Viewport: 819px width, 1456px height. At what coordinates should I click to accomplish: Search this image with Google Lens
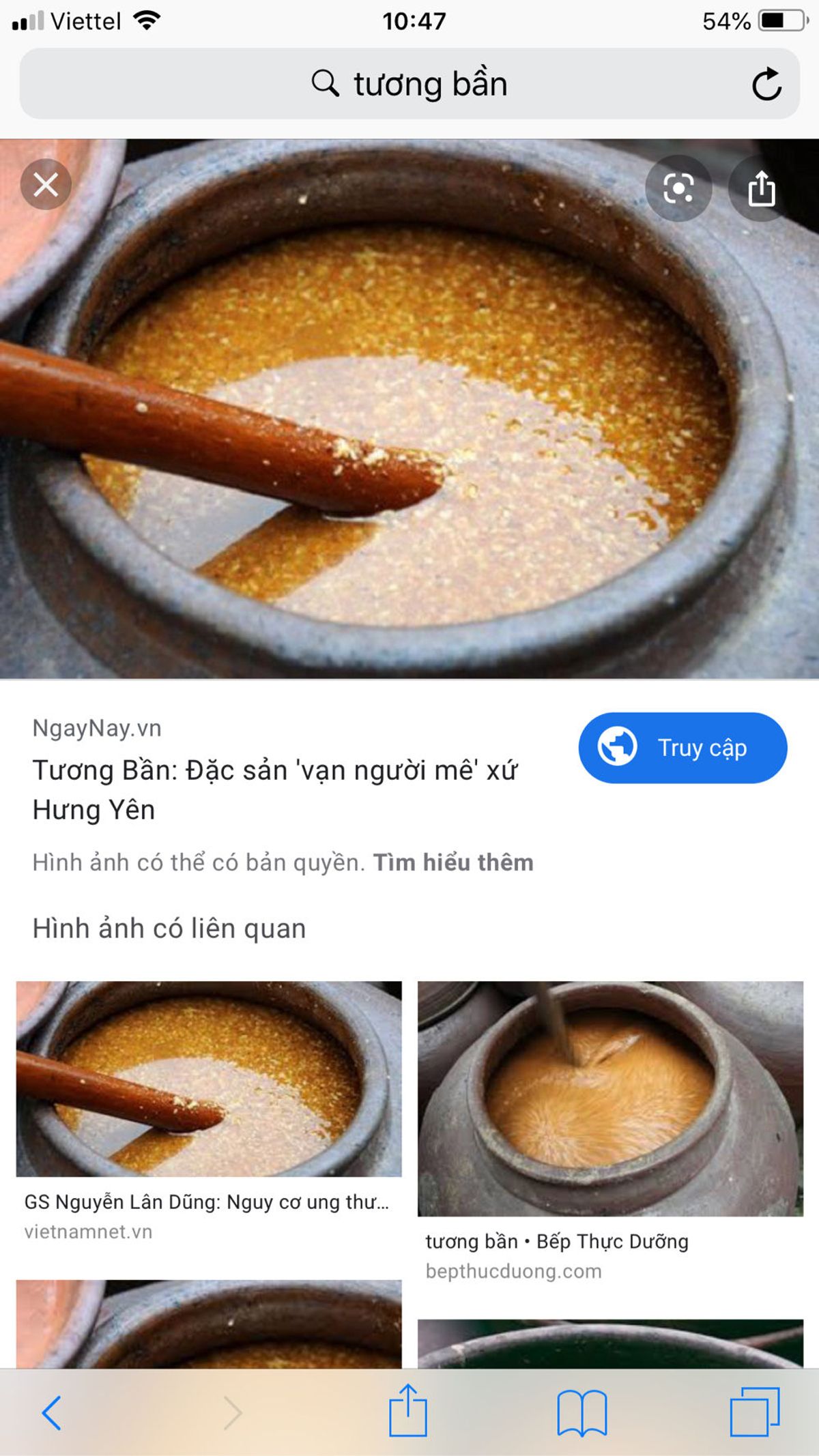click(x=678, y=188)
